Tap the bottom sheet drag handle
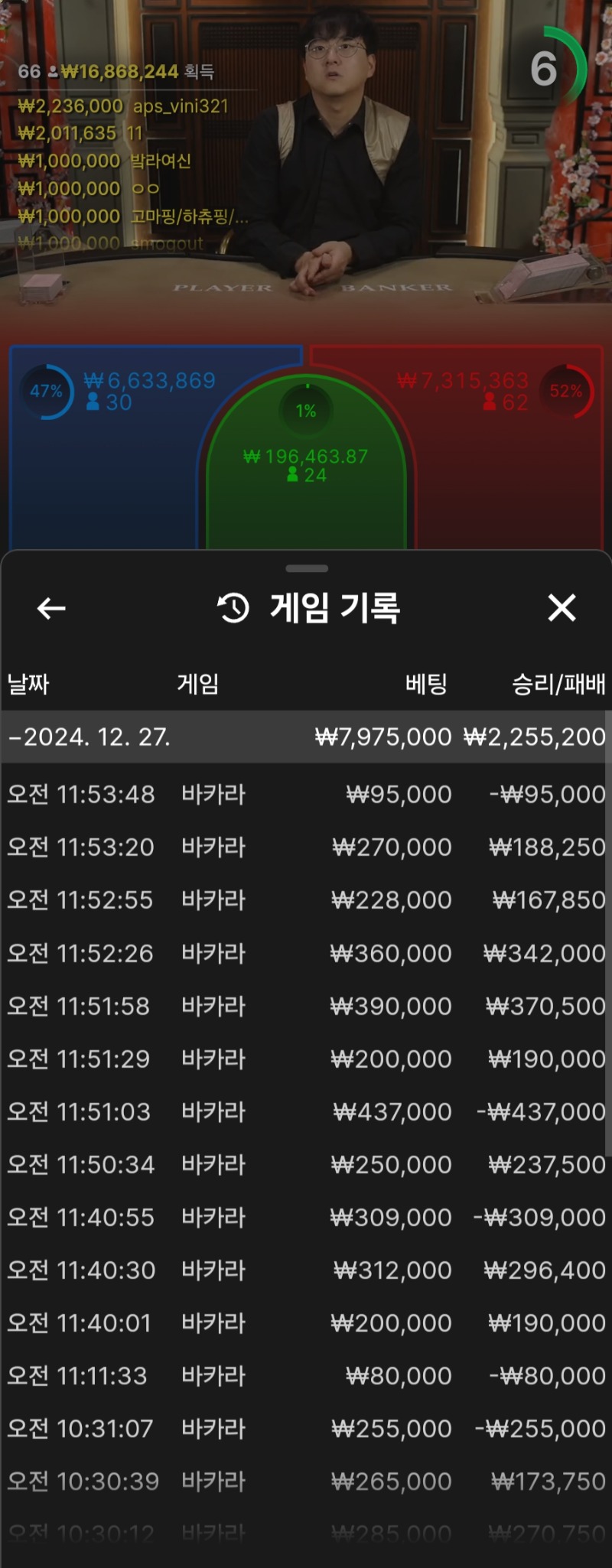Image resolution: width=612 pixels, height=1568 pixels. 306,568
